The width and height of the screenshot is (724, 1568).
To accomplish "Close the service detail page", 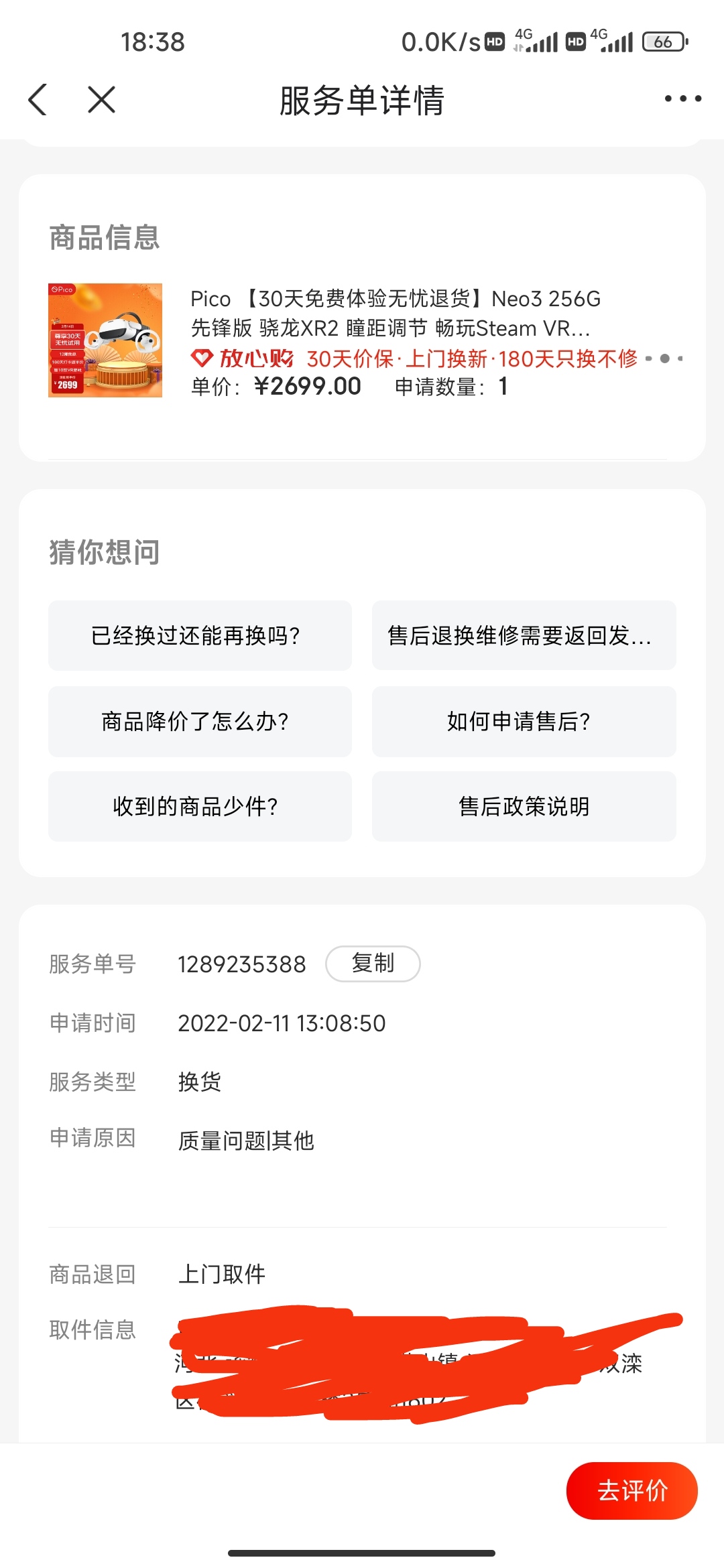I will (101, 100).
